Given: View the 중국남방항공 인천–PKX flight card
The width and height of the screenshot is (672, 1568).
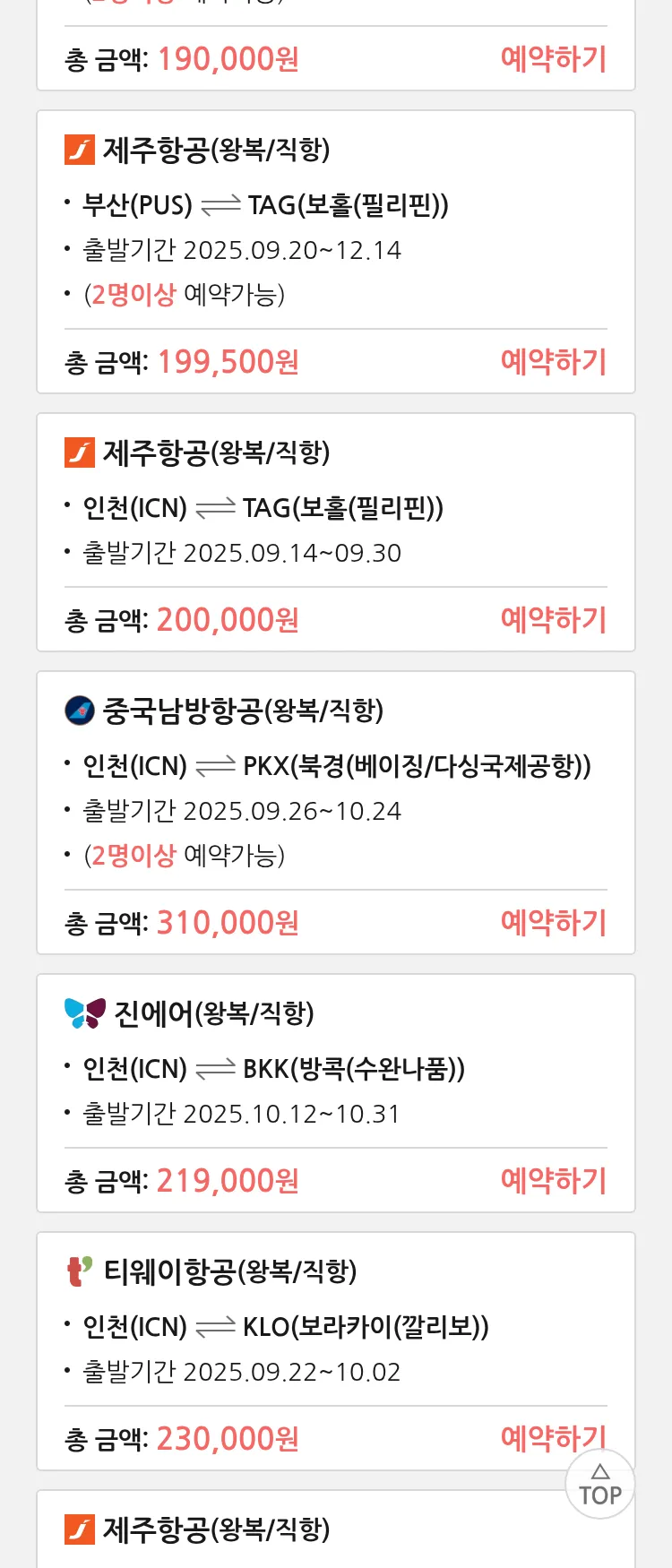Looking at the screenshot, I should click(327, 766).
